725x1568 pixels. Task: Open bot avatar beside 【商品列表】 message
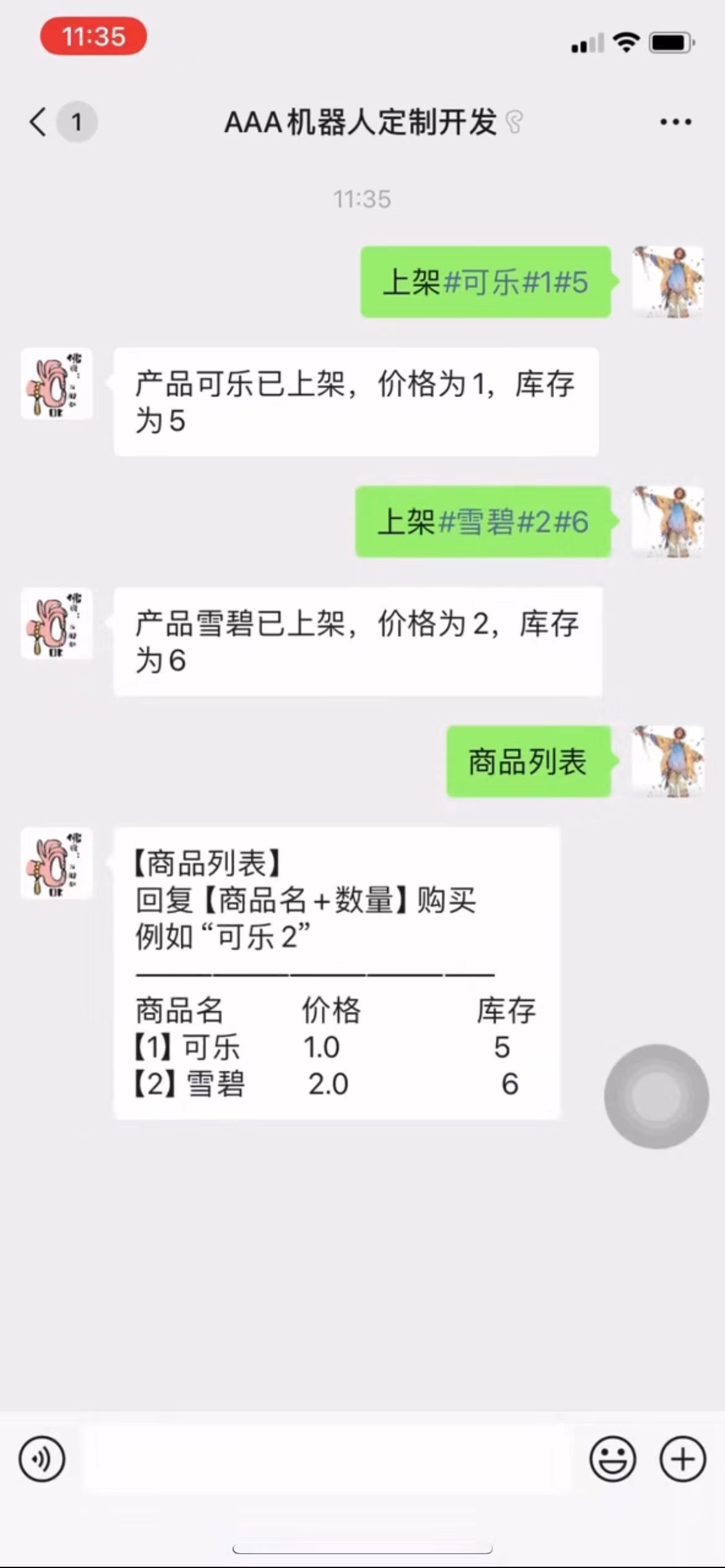(57, 863)
